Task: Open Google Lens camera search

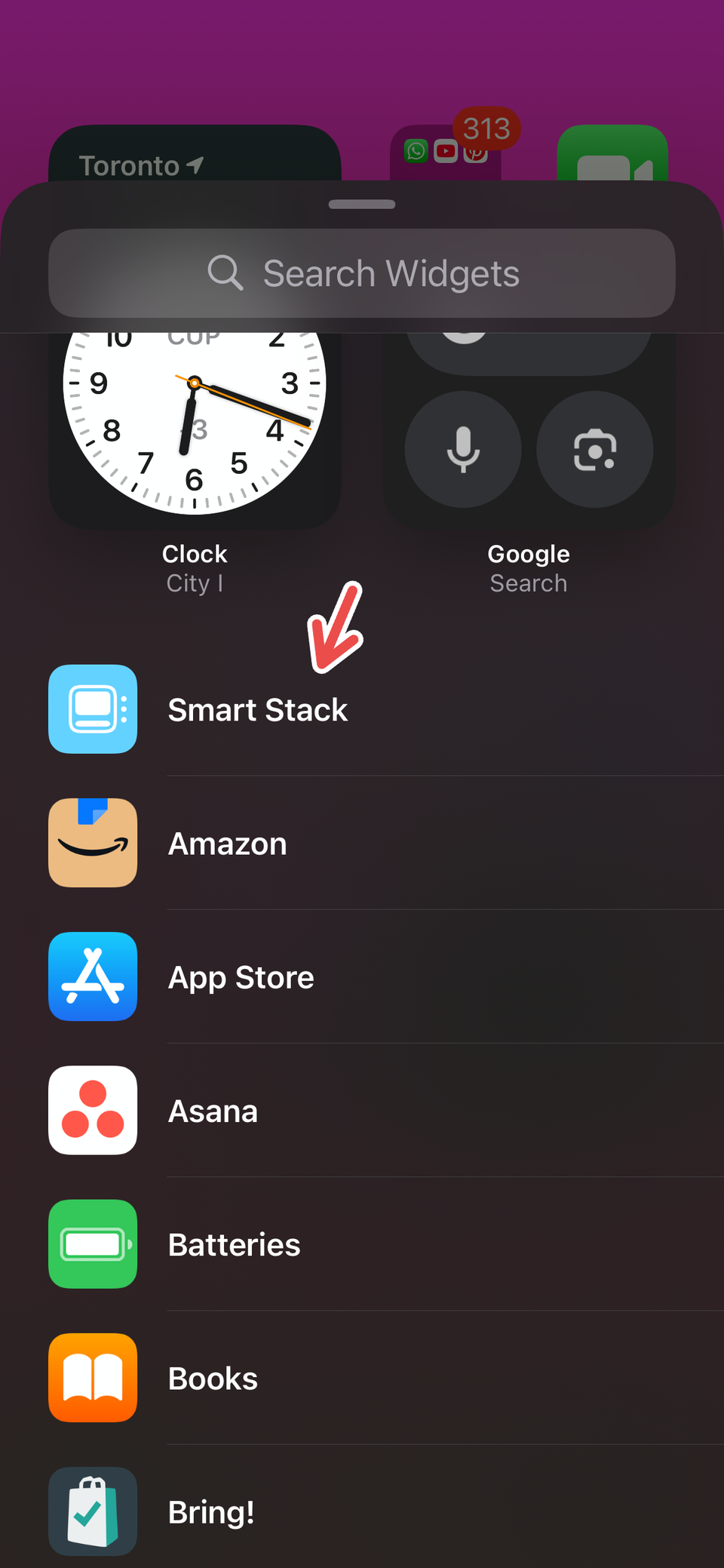Action: click(594, 450)
